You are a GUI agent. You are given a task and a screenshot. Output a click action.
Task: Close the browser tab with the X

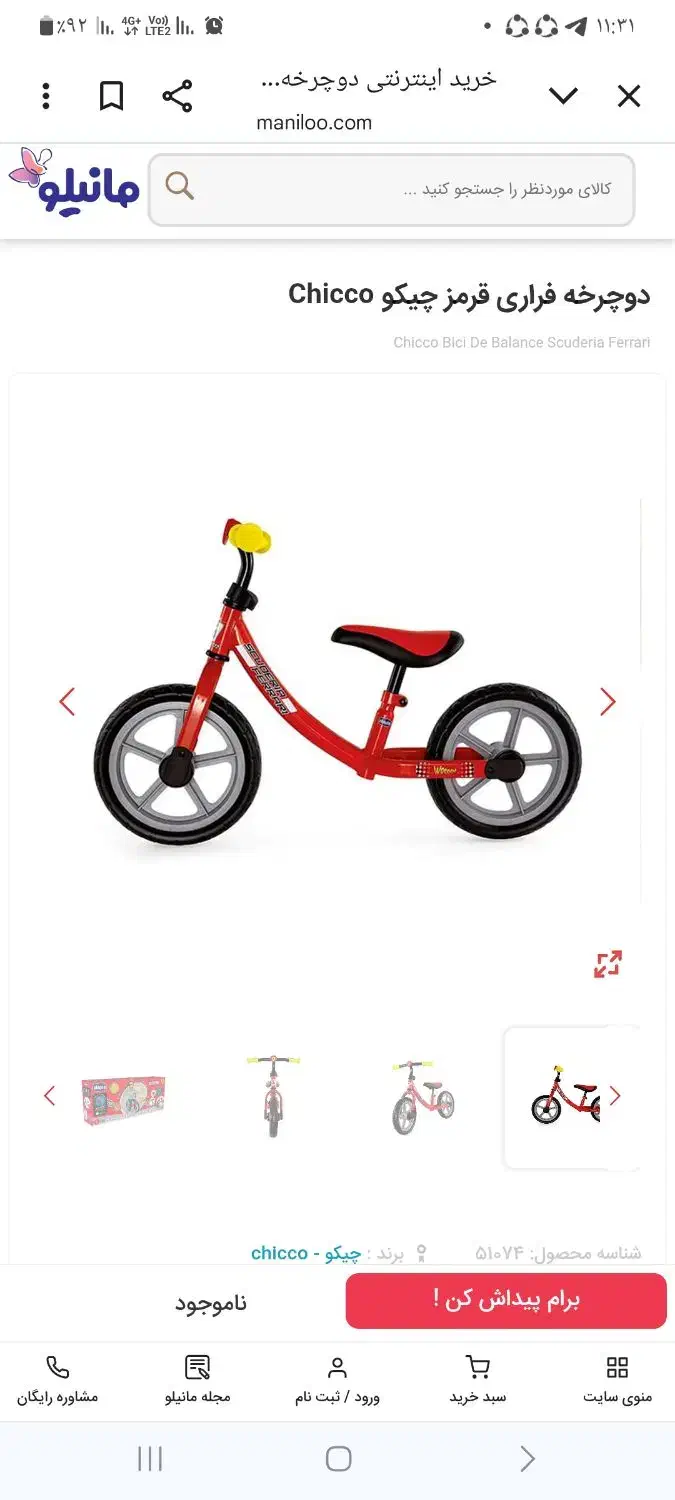pos(629,96)
